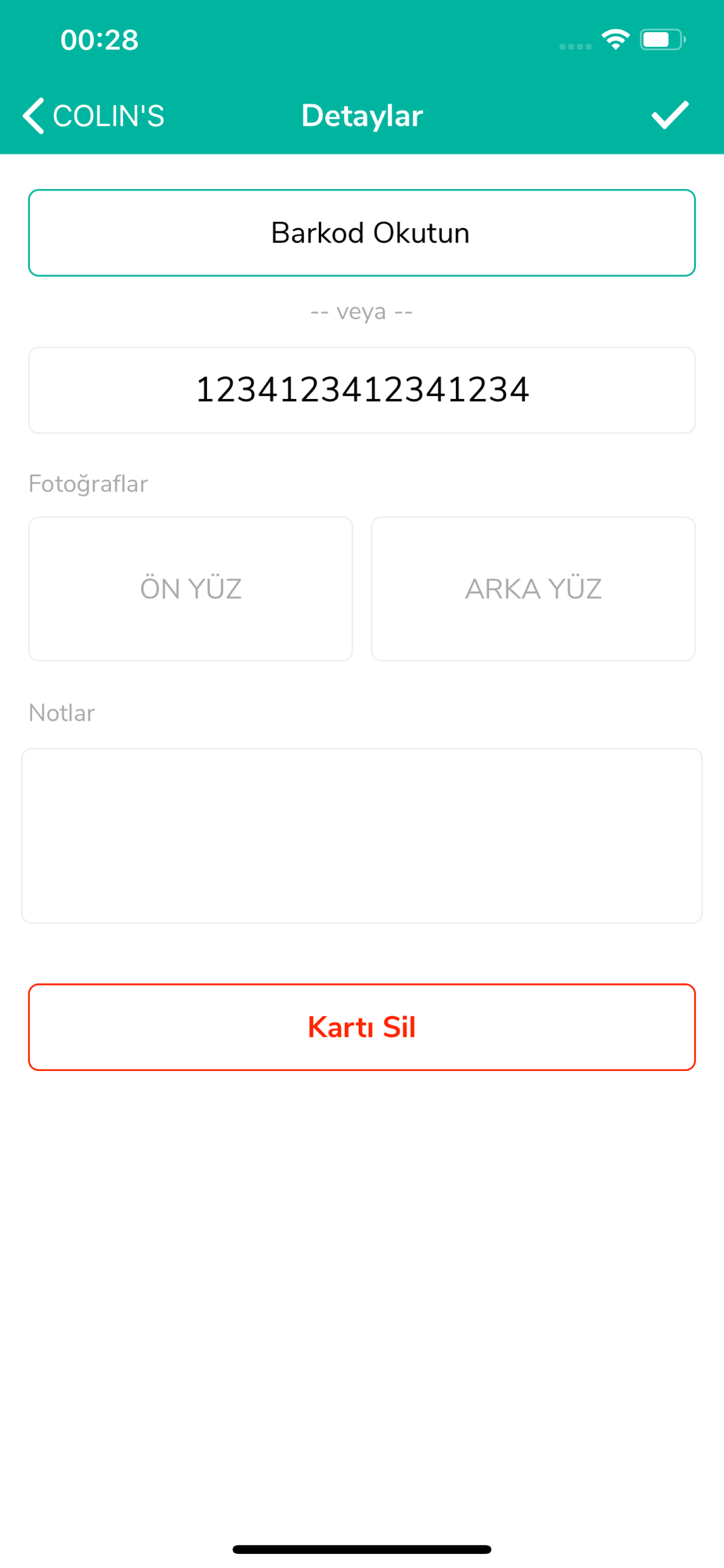This screenshot has height=1568, width=724.
Task: Focus the Notlar text area
Action: pyautogui.click(x=362, y=836)
